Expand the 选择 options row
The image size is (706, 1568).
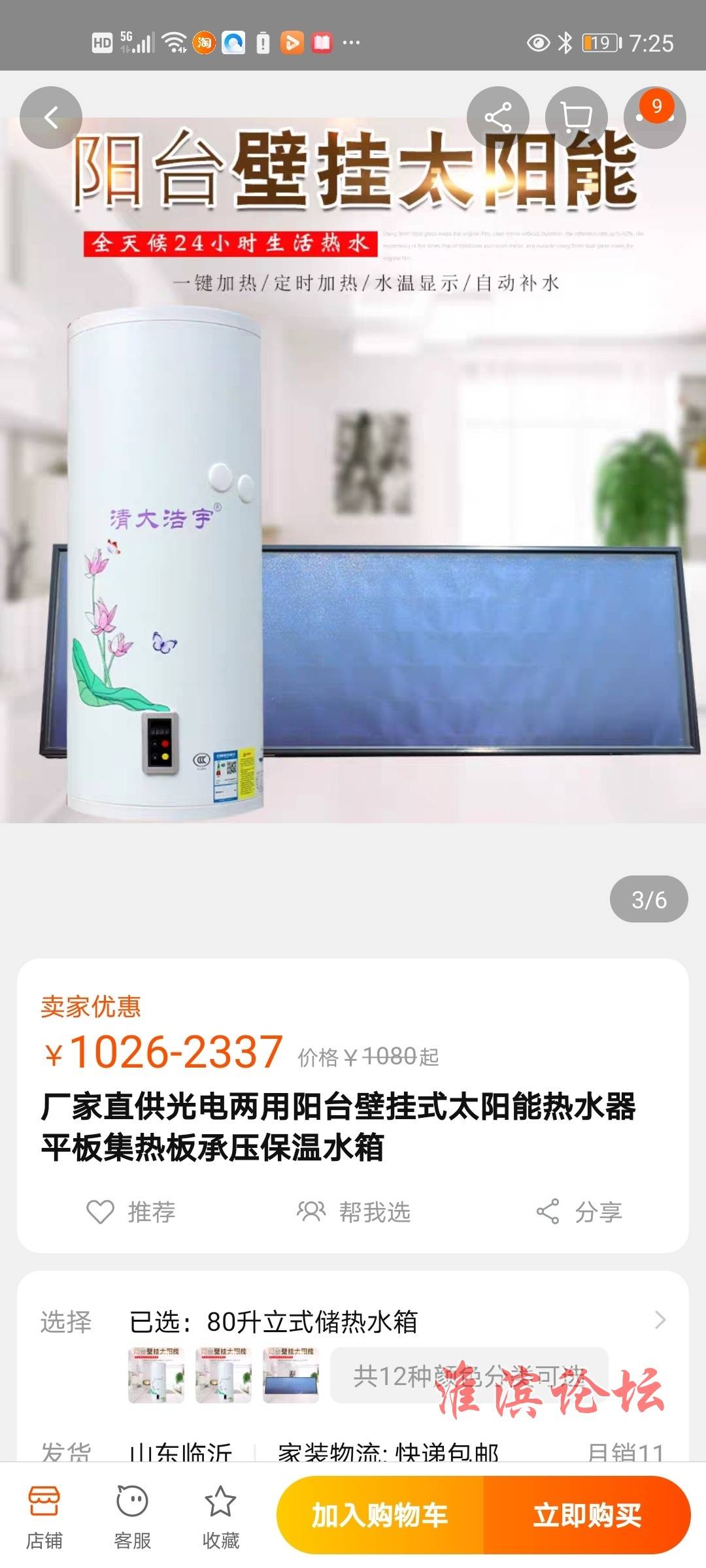tap(660, 1320)
